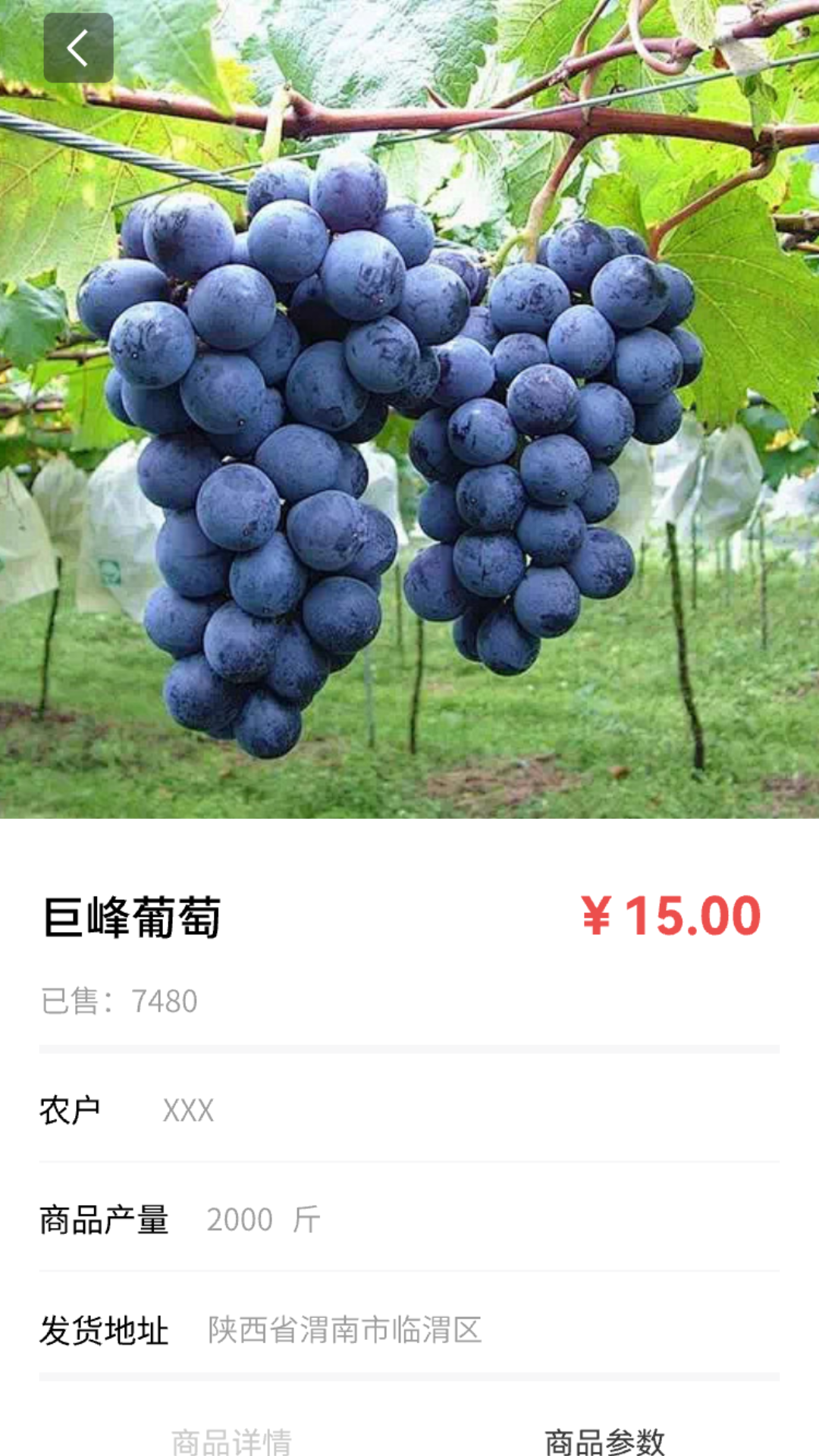
Task: Click the white back button background
Action: [x=79, y=49]
